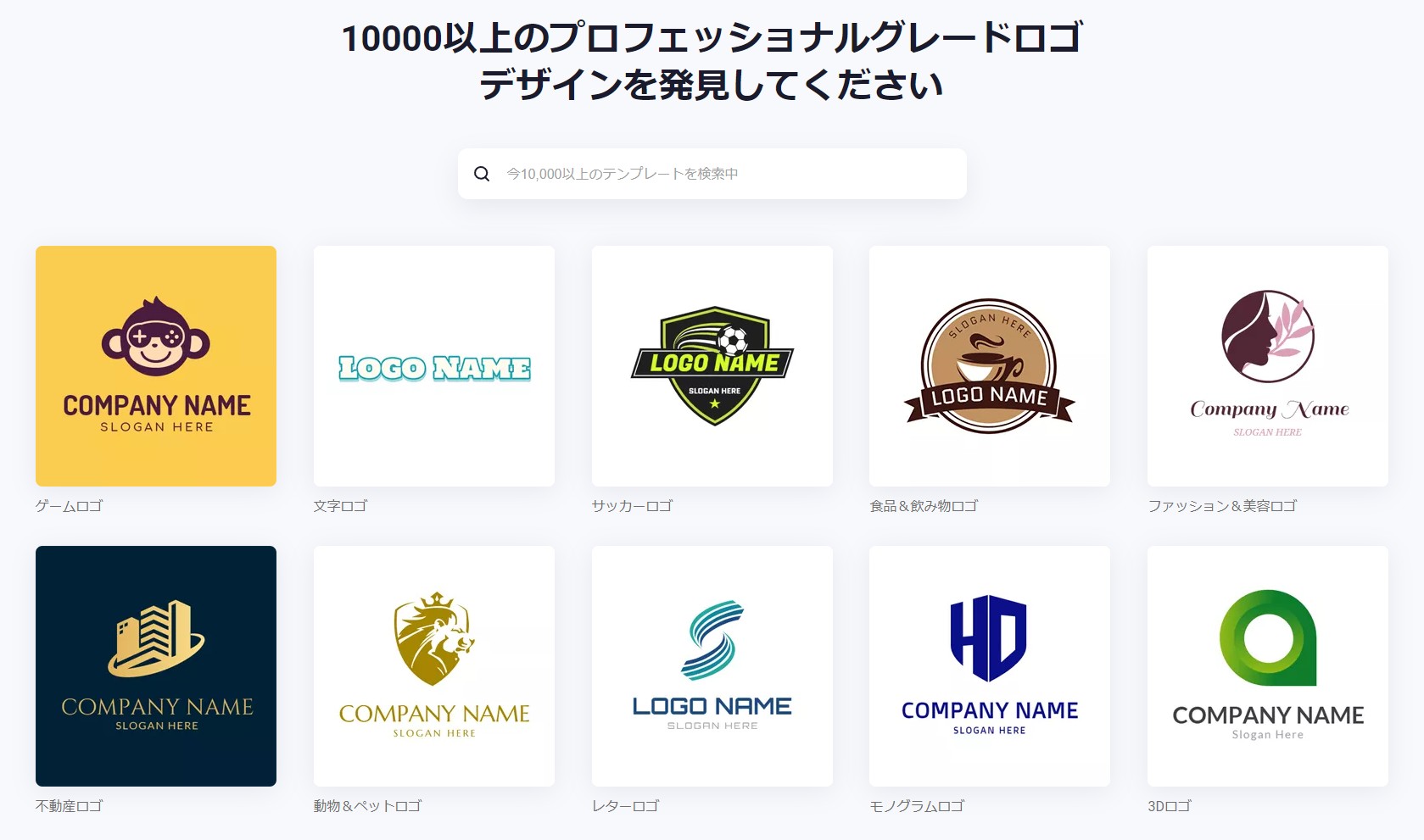View the ファッション&美容ロゴ category
The image size is (1424, 840).
1268,366
